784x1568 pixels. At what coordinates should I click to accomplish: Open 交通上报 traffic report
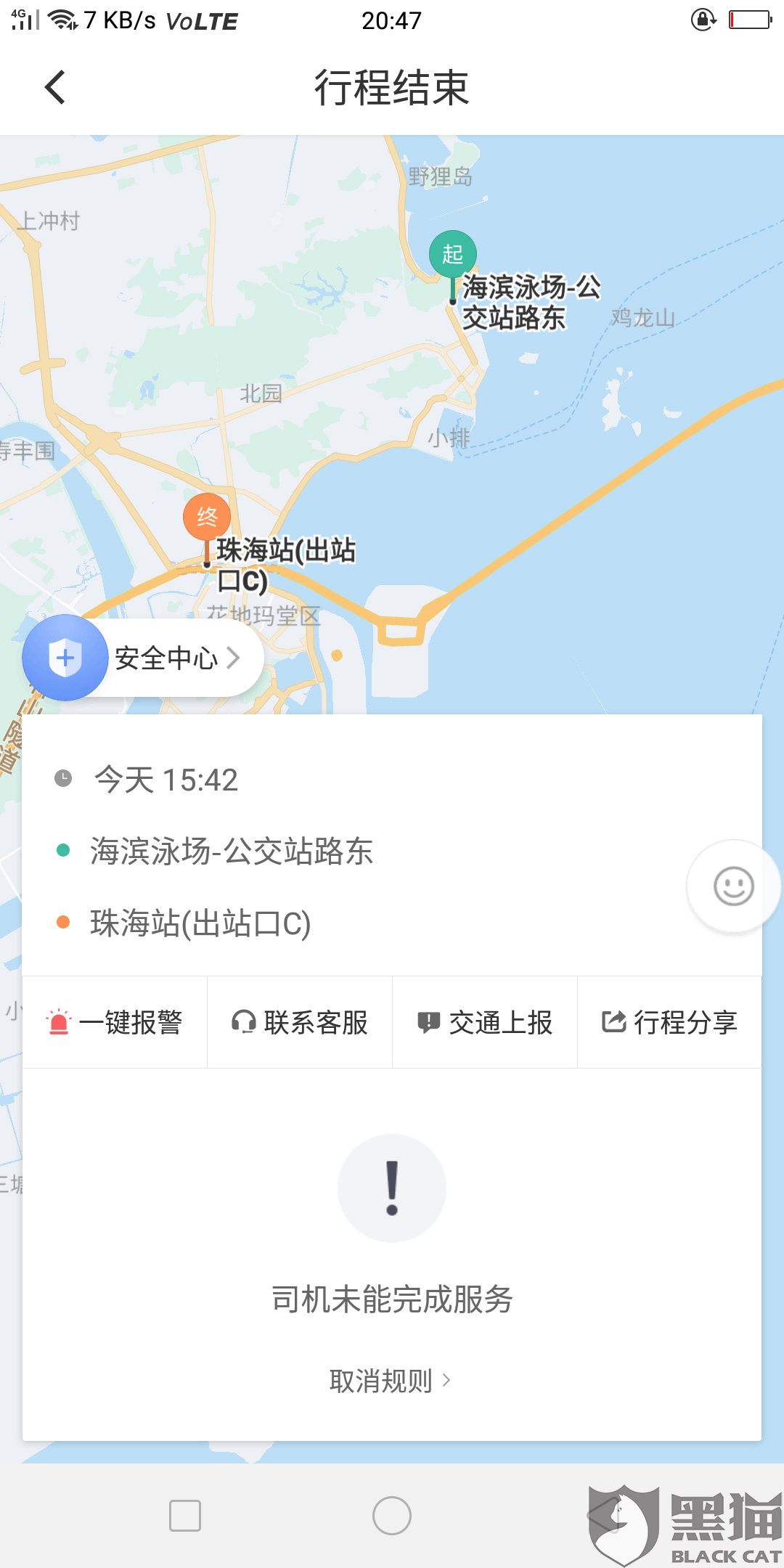[485, 1022]
